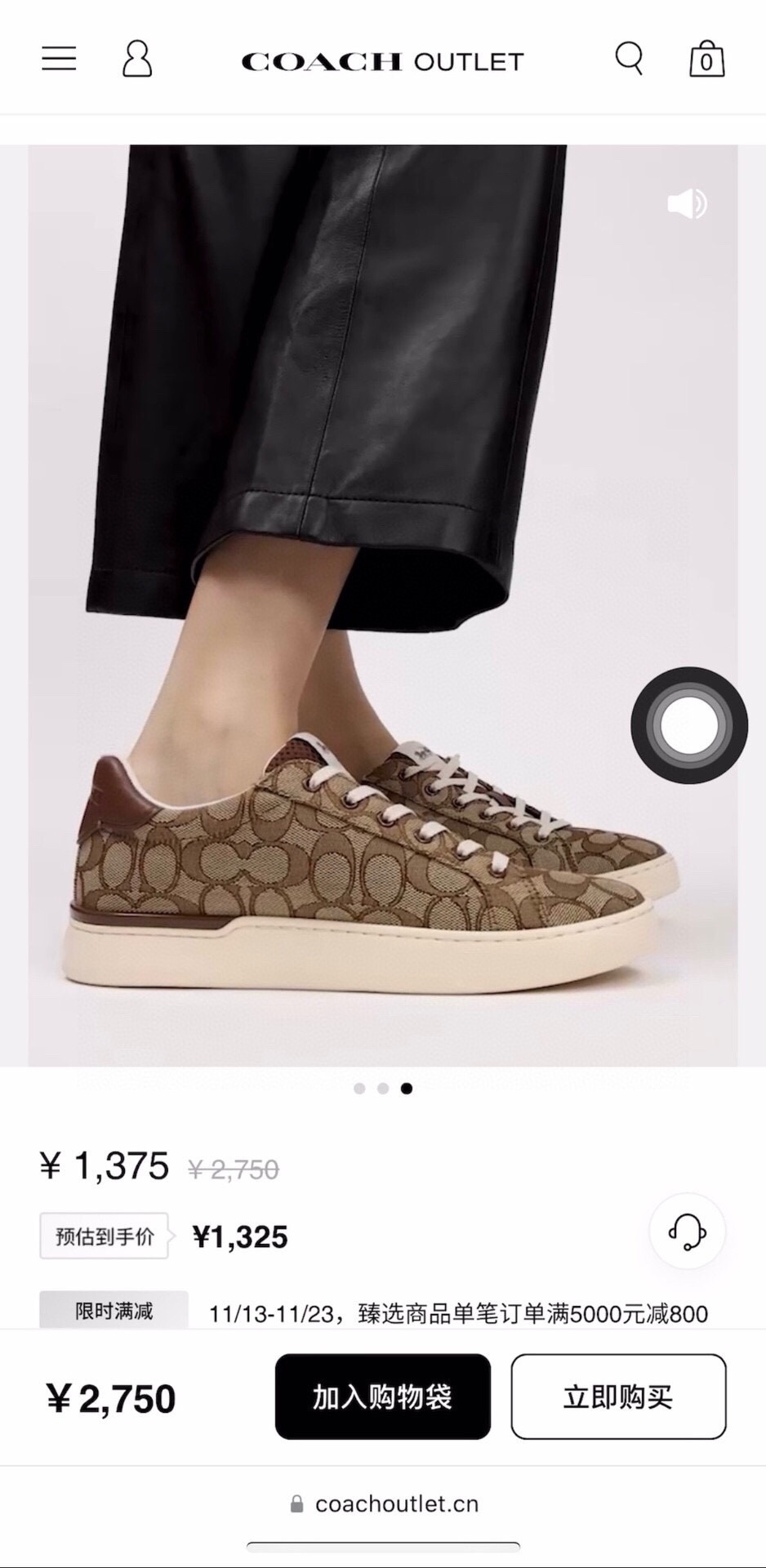Open the hamburger menu

click(59, 59)
